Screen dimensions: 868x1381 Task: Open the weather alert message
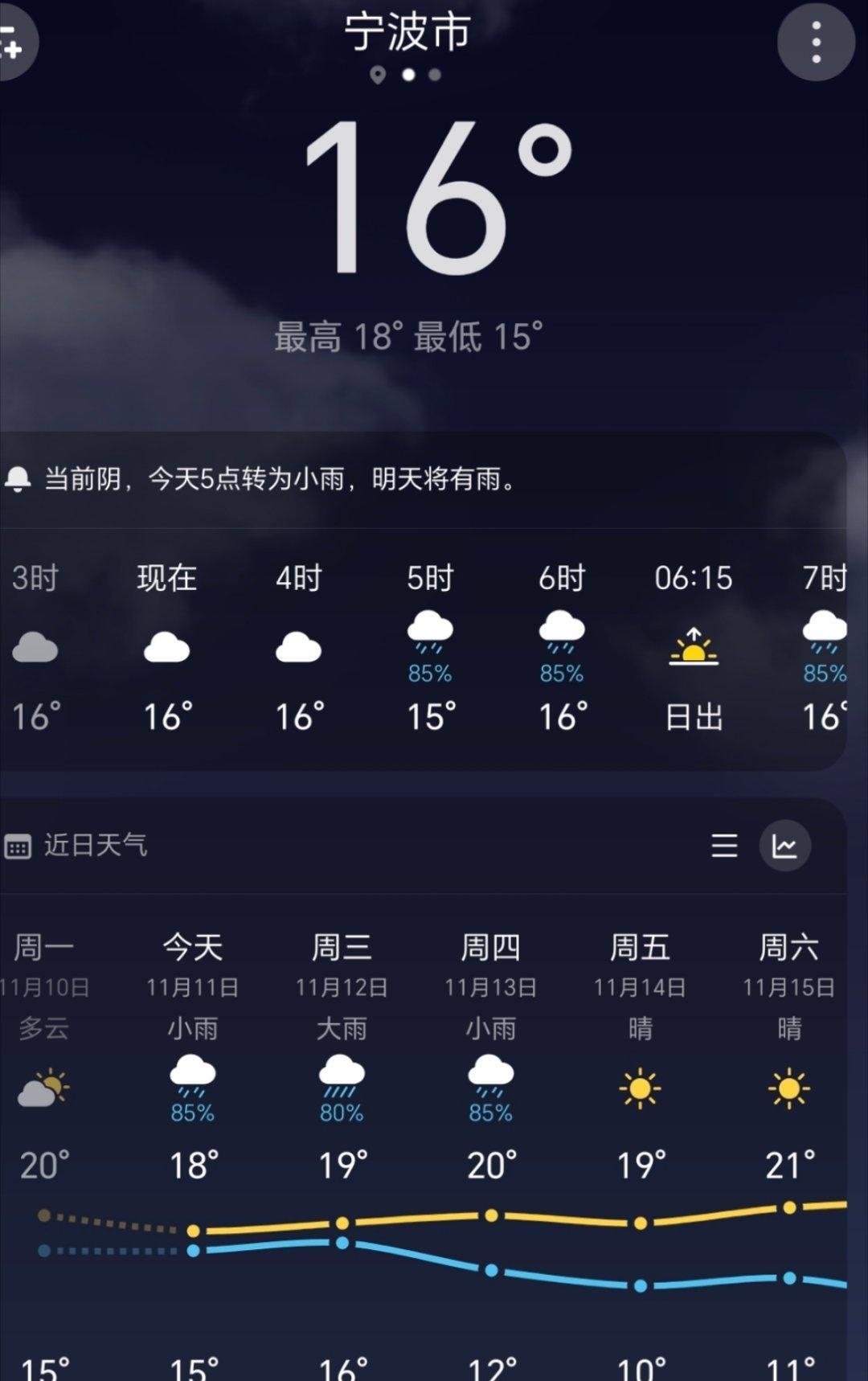tap(280, 479)
